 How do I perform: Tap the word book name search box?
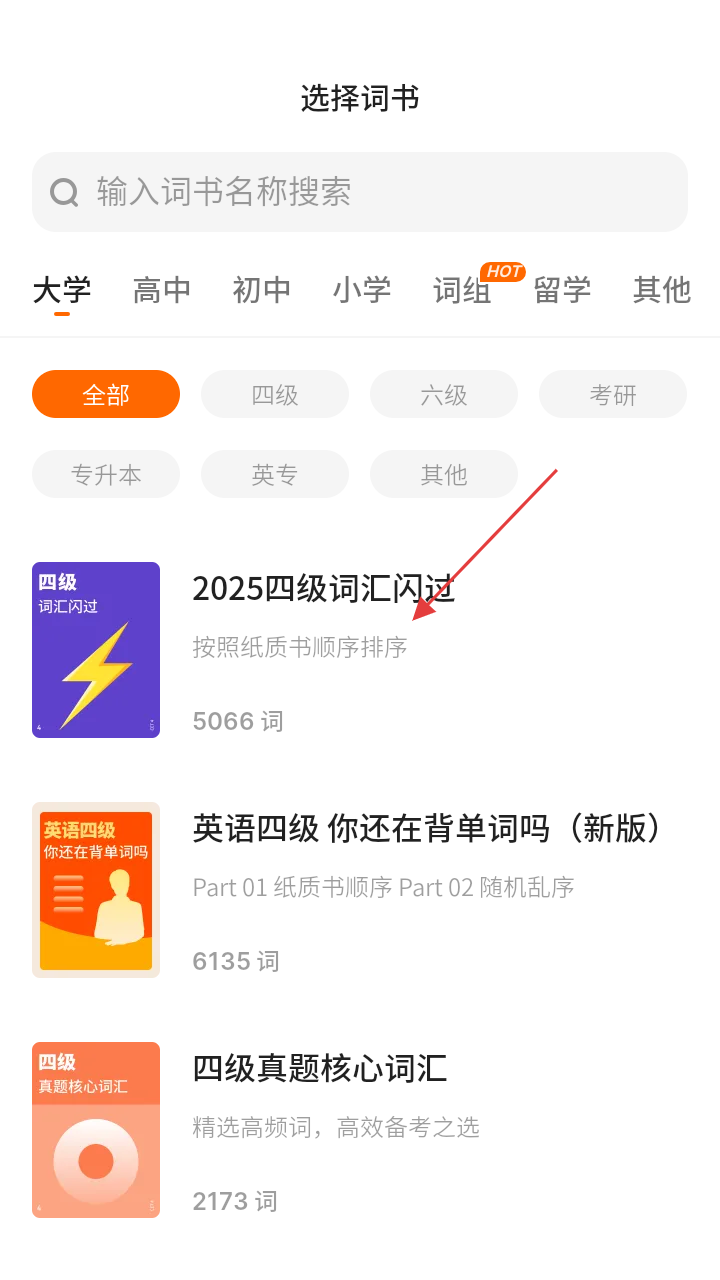[x=360, y=192]
